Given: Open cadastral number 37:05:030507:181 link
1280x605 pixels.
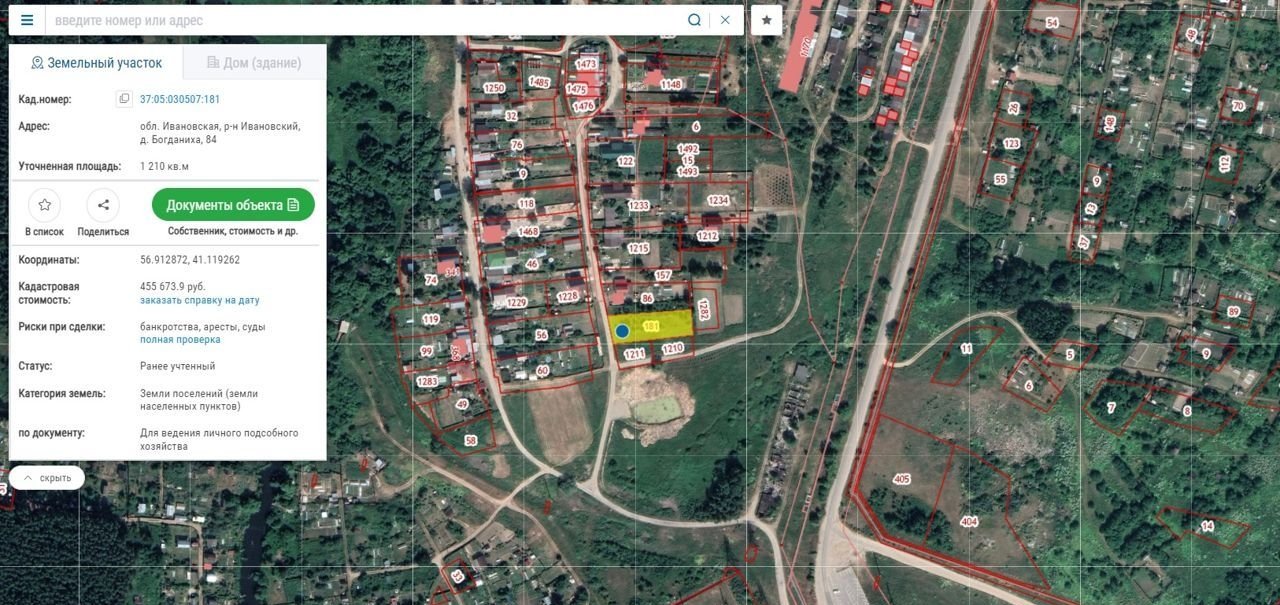Looking at the screenshot, I should (x=180, y=99).
